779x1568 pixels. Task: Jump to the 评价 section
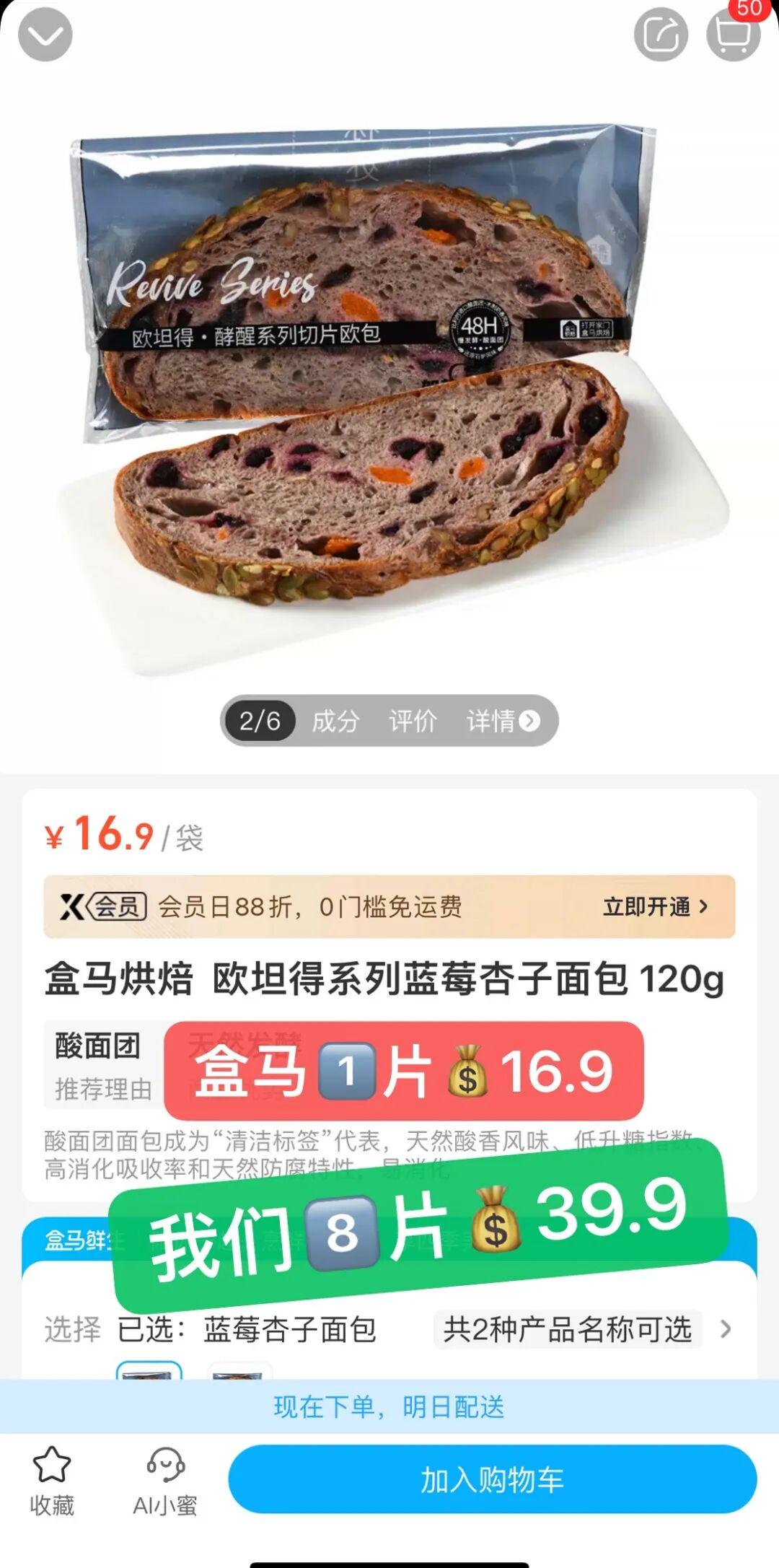coord(413,721)
